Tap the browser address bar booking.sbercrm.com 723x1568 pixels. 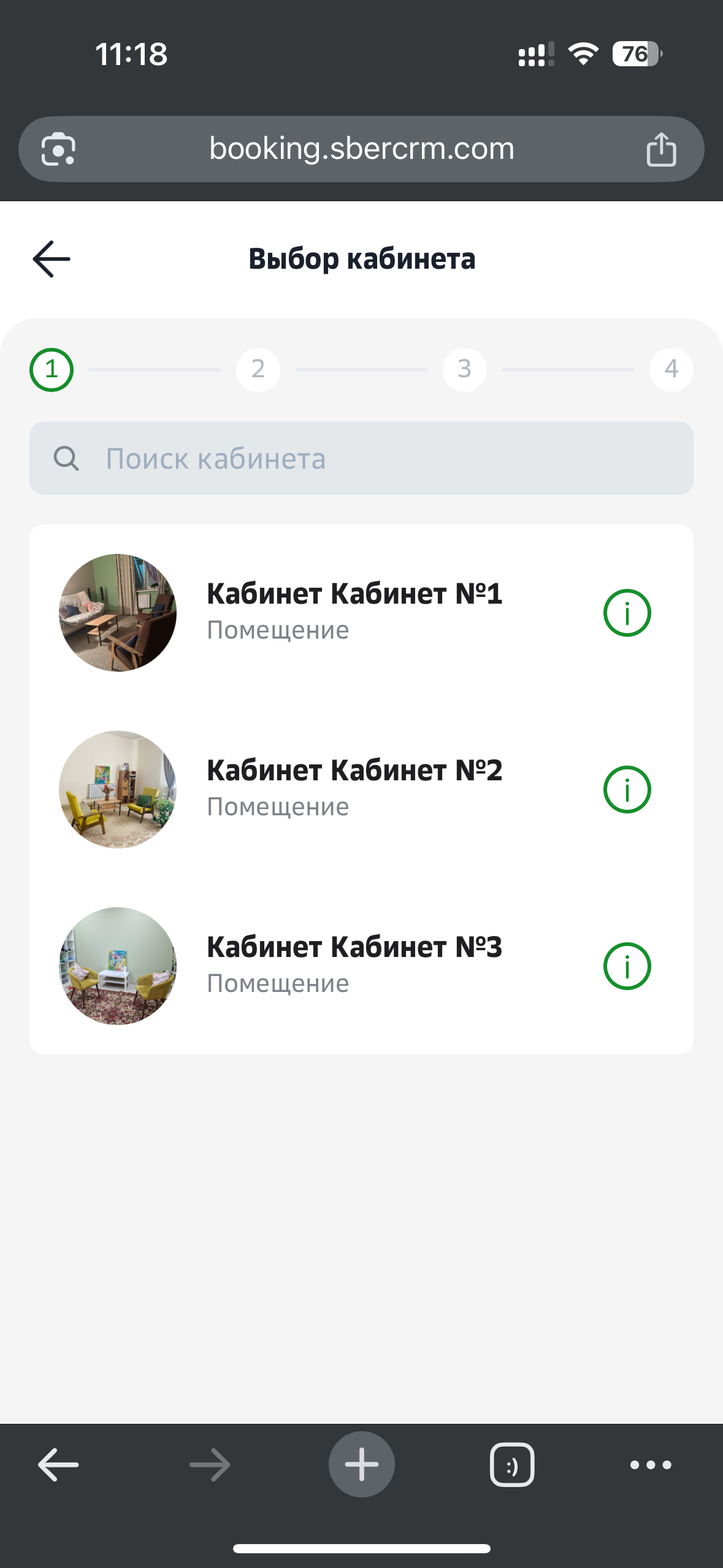pos(362,149)
